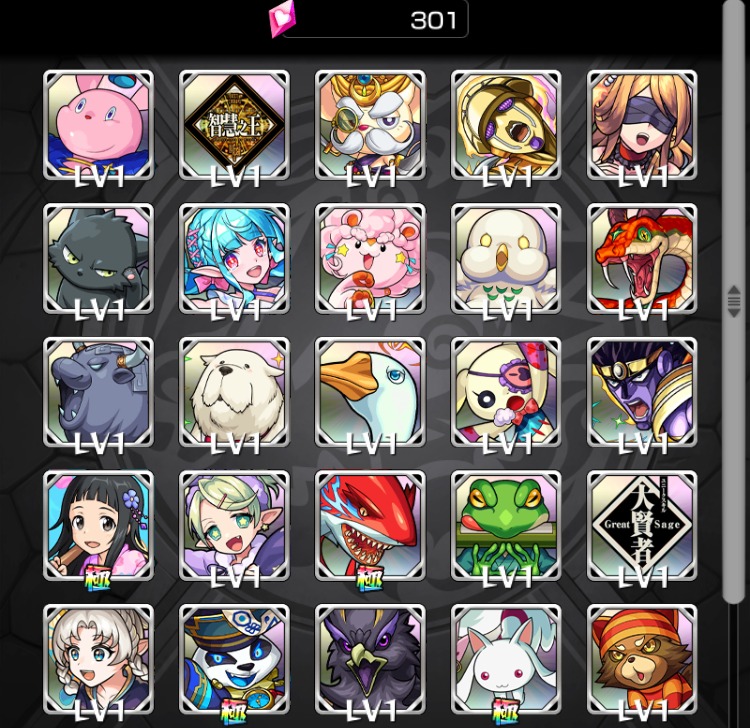750x728 pixels.
Task: Select the white owl monster
Action: click(506, 258)
